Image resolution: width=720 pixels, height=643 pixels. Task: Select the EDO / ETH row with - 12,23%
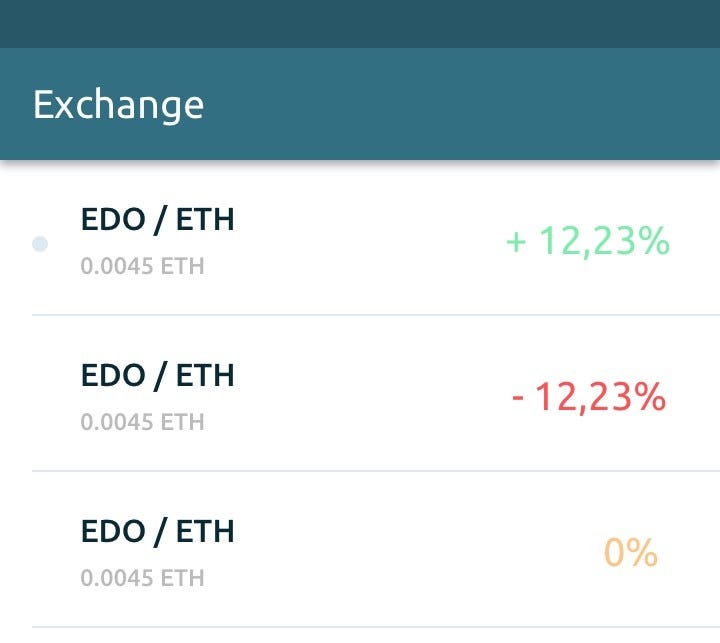[360, 396]
